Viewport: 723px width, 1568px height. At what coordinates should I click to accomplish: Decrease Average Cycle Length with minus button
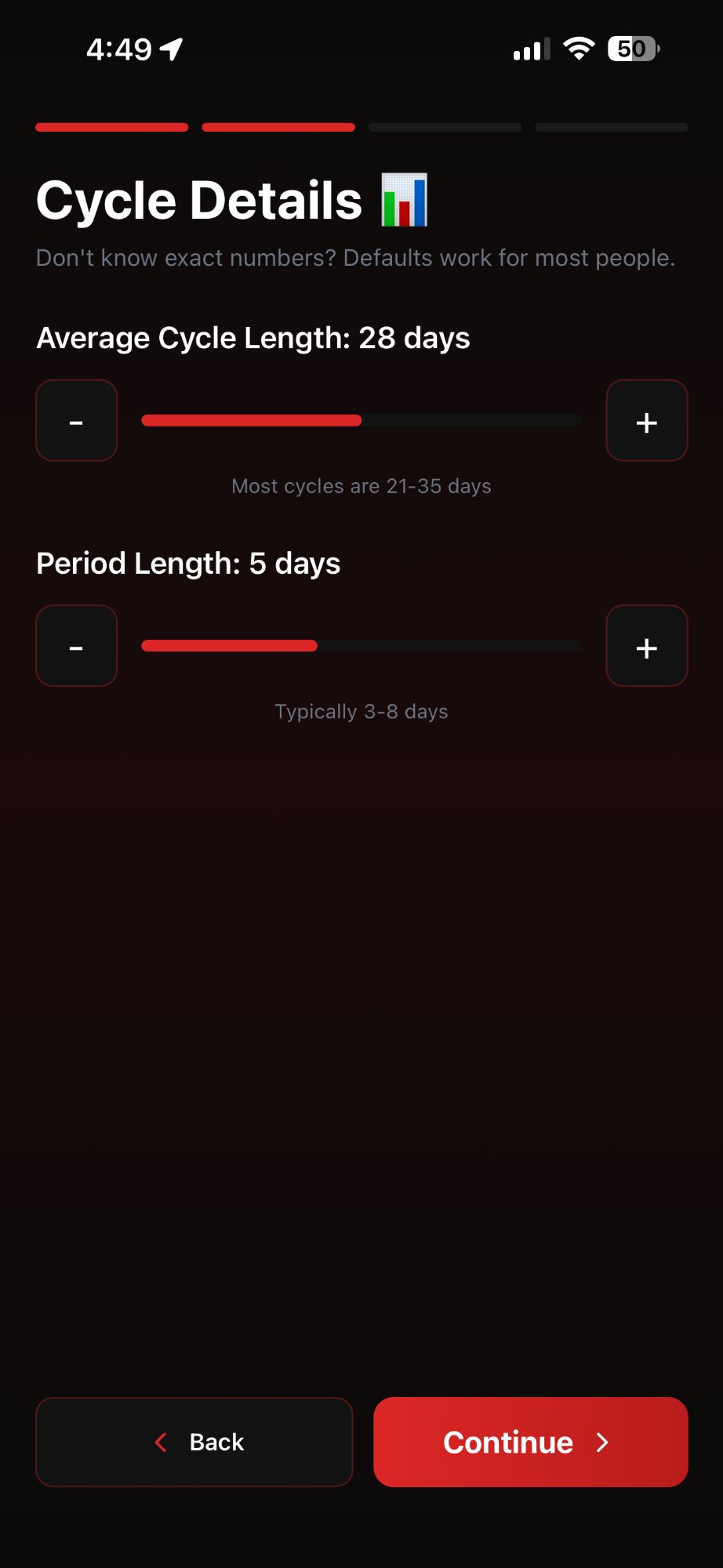76,421
